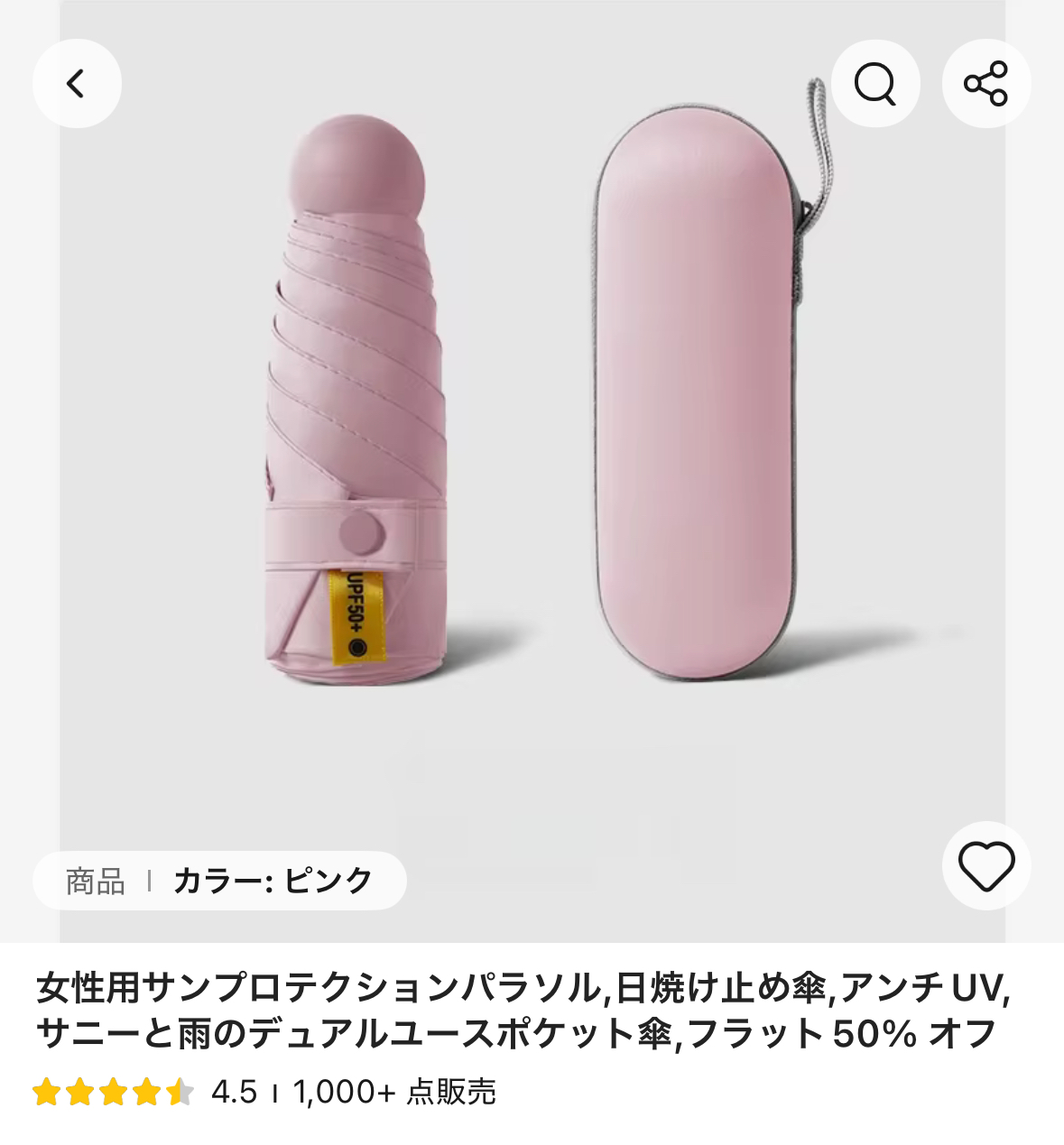This screenshot has width=1064, height=1145.
Task: Go back to the previous page
Action: coord(77,84)
